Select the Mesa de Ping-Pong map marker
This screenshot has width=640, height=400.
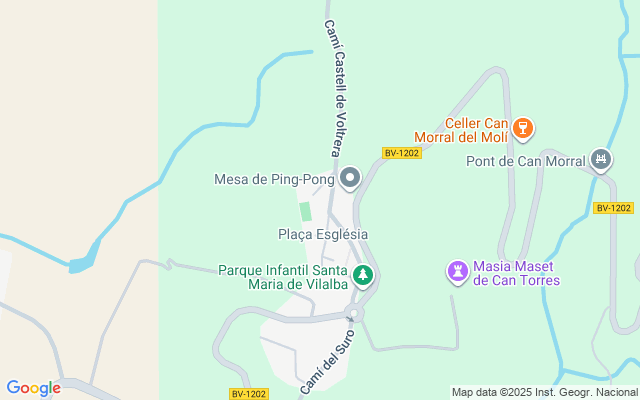tap(350, 180)
